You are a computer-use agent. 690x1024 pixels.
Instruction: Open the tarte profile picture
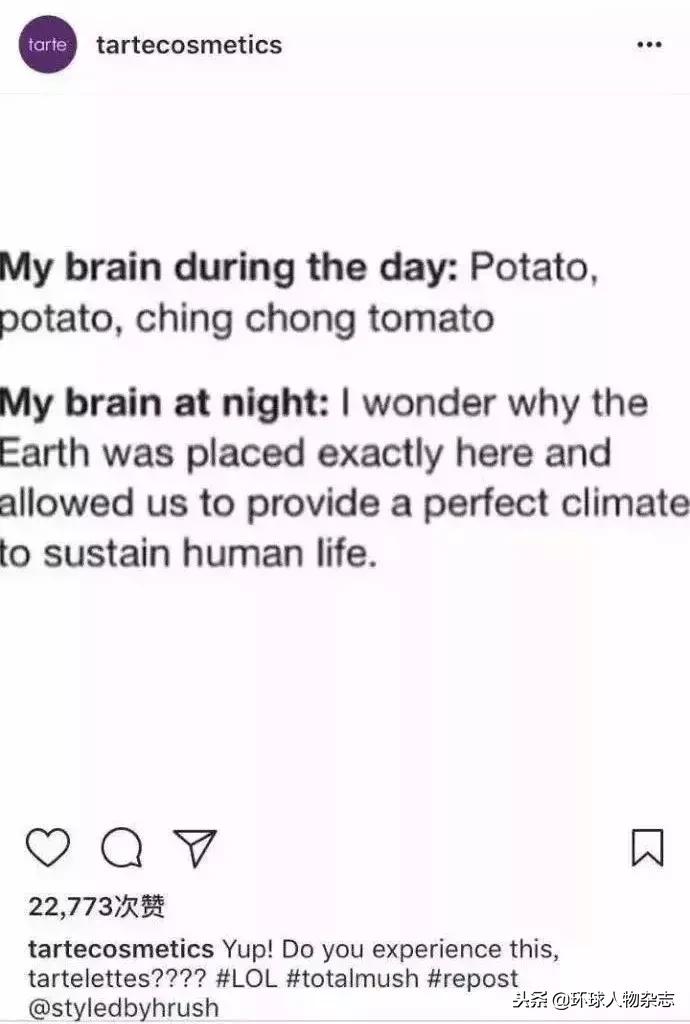coord(47,45)
